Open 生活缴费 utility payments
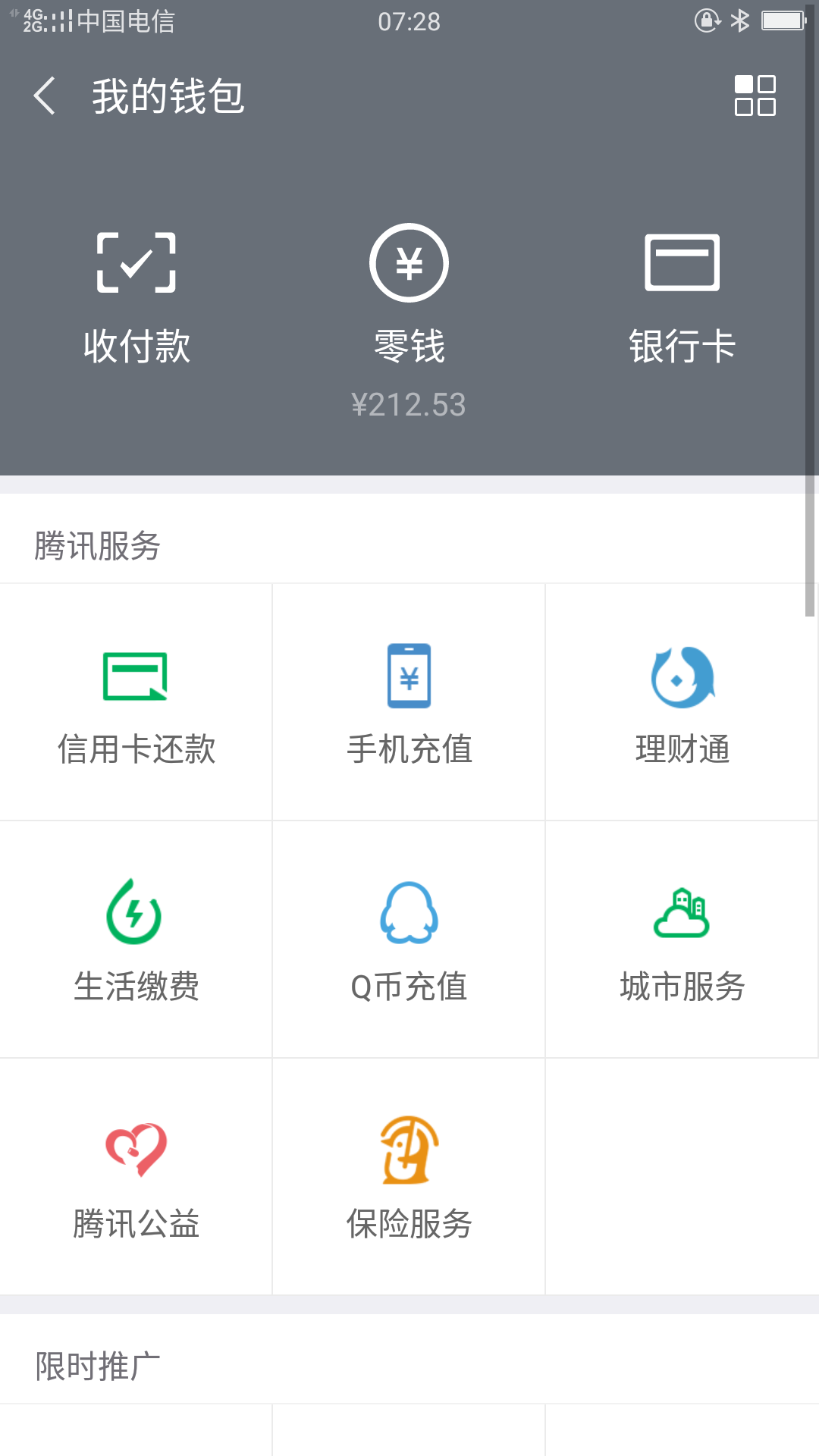The image size is (819, 1456). 136,940
